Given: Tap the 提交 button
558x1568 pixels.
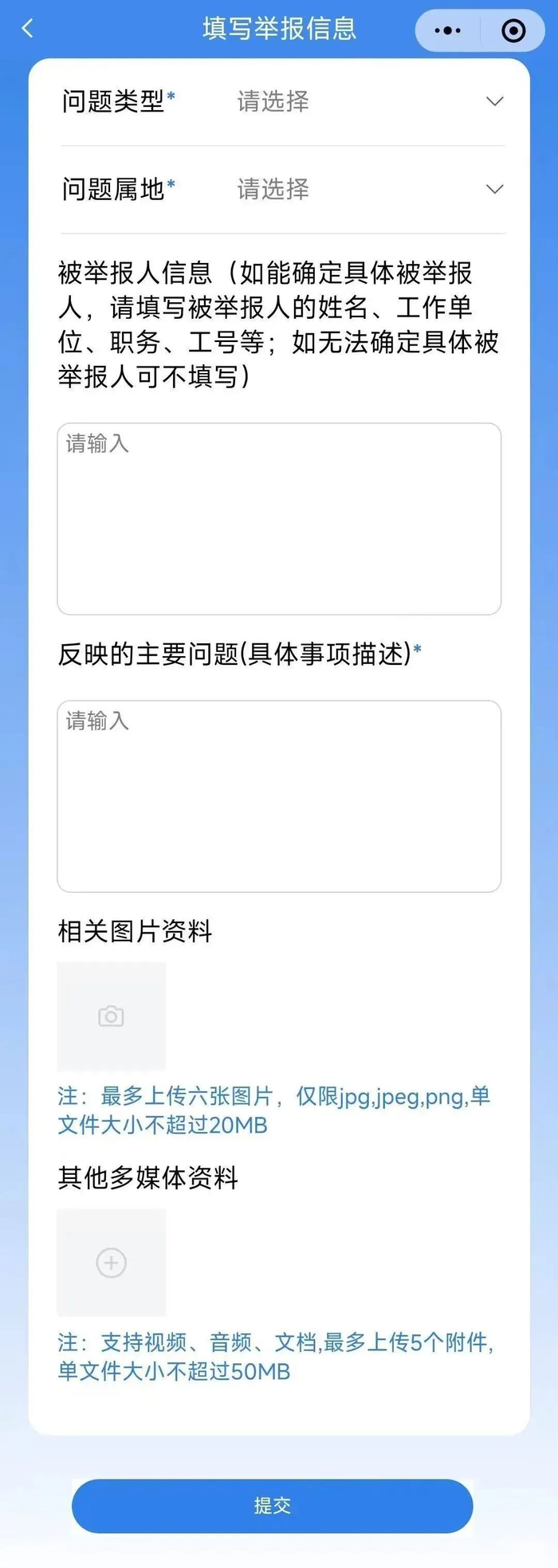Looking at the screenshot, I should point(273,1505).
